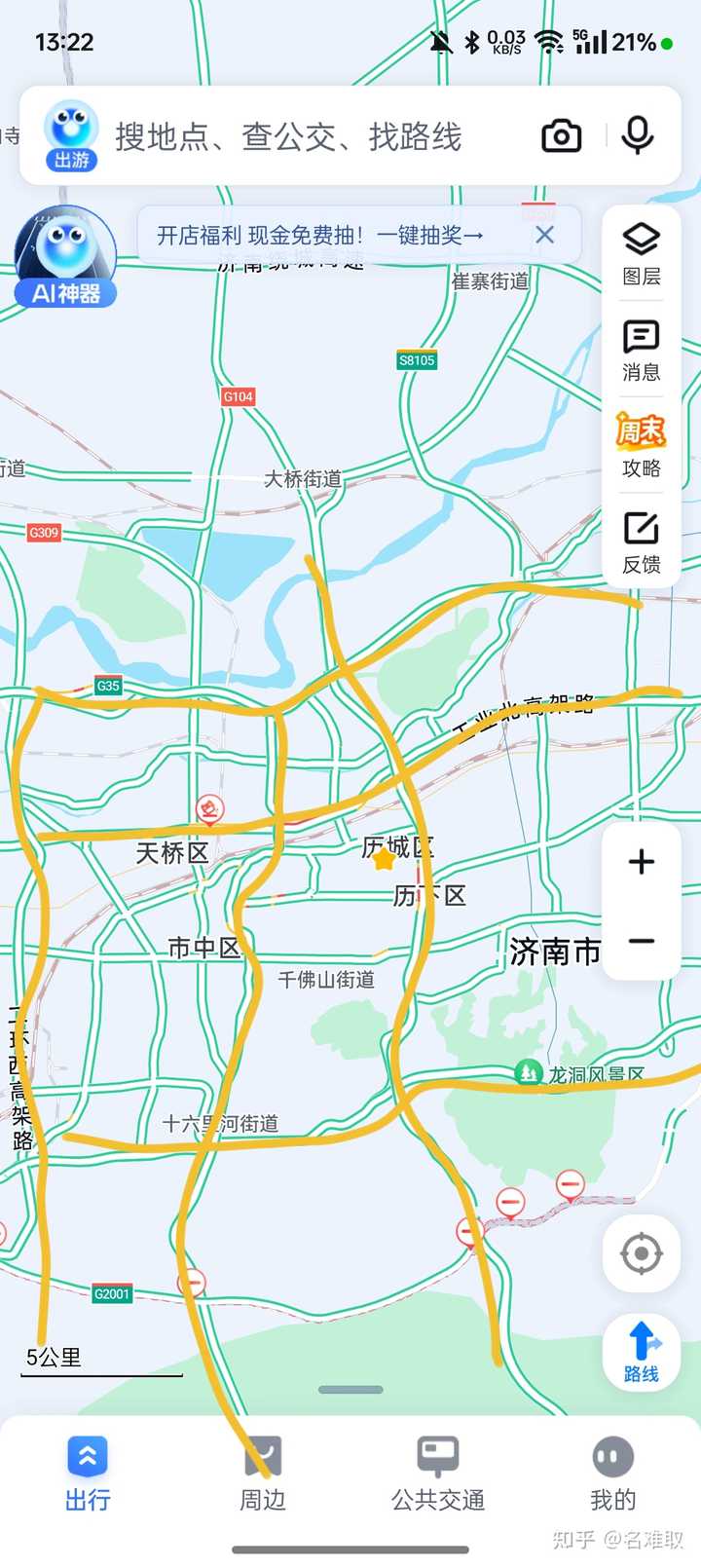The height and width of the screenshot is (1568, 701).
Task: Zoom in on the map
Action: pyautogui.click(x=642, y=862)
